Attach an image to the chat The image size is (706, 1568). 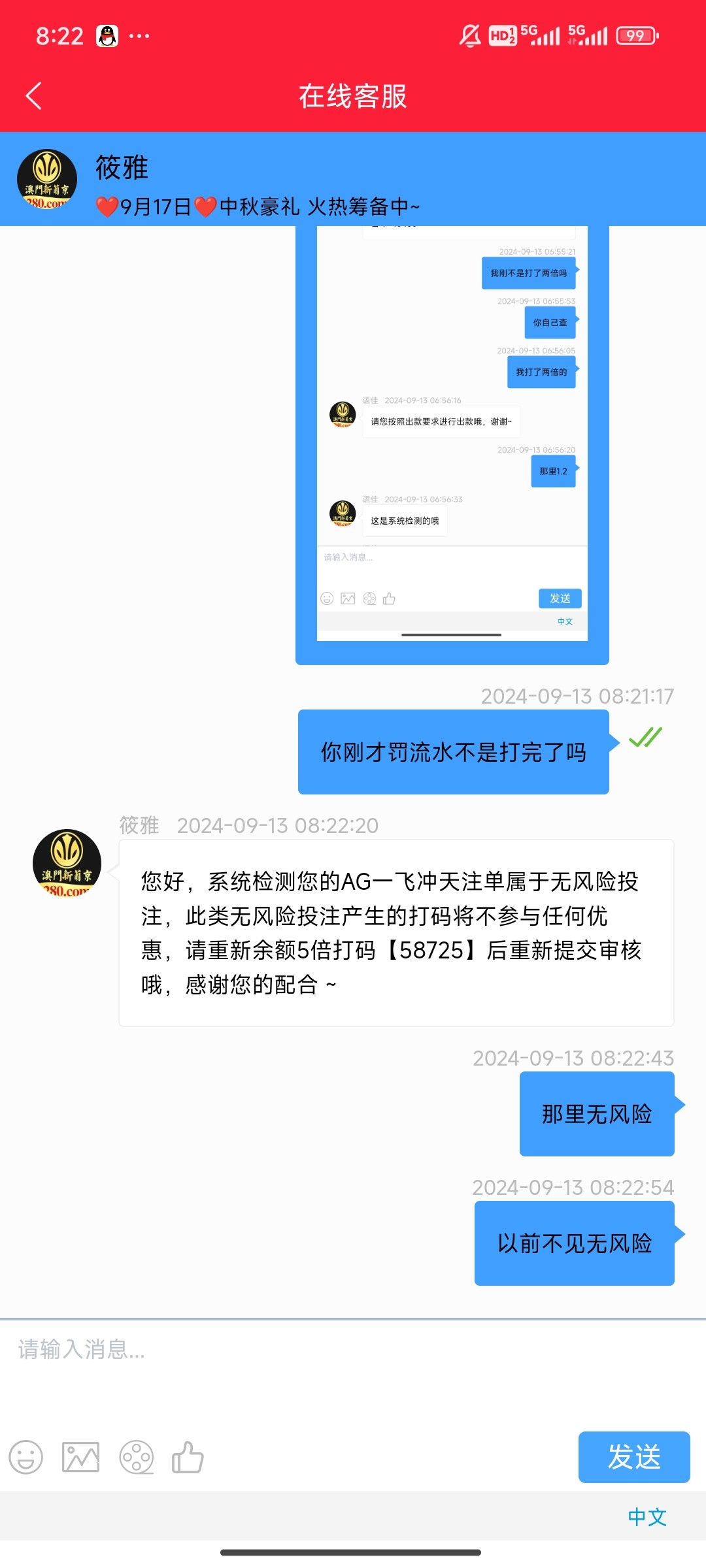tap(80, 1457)
